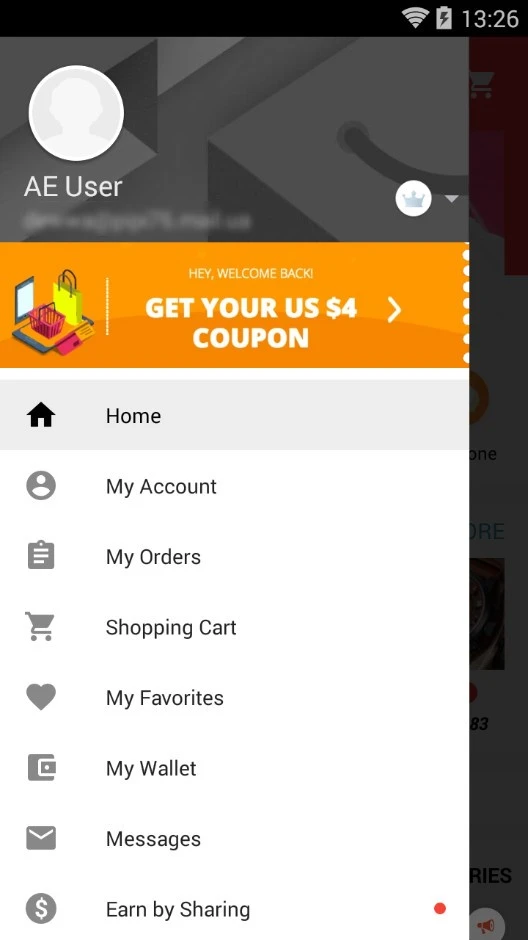Open the crown membership badge
The image size is (528, 940).
pyautogui.click(x=414, y=198)
